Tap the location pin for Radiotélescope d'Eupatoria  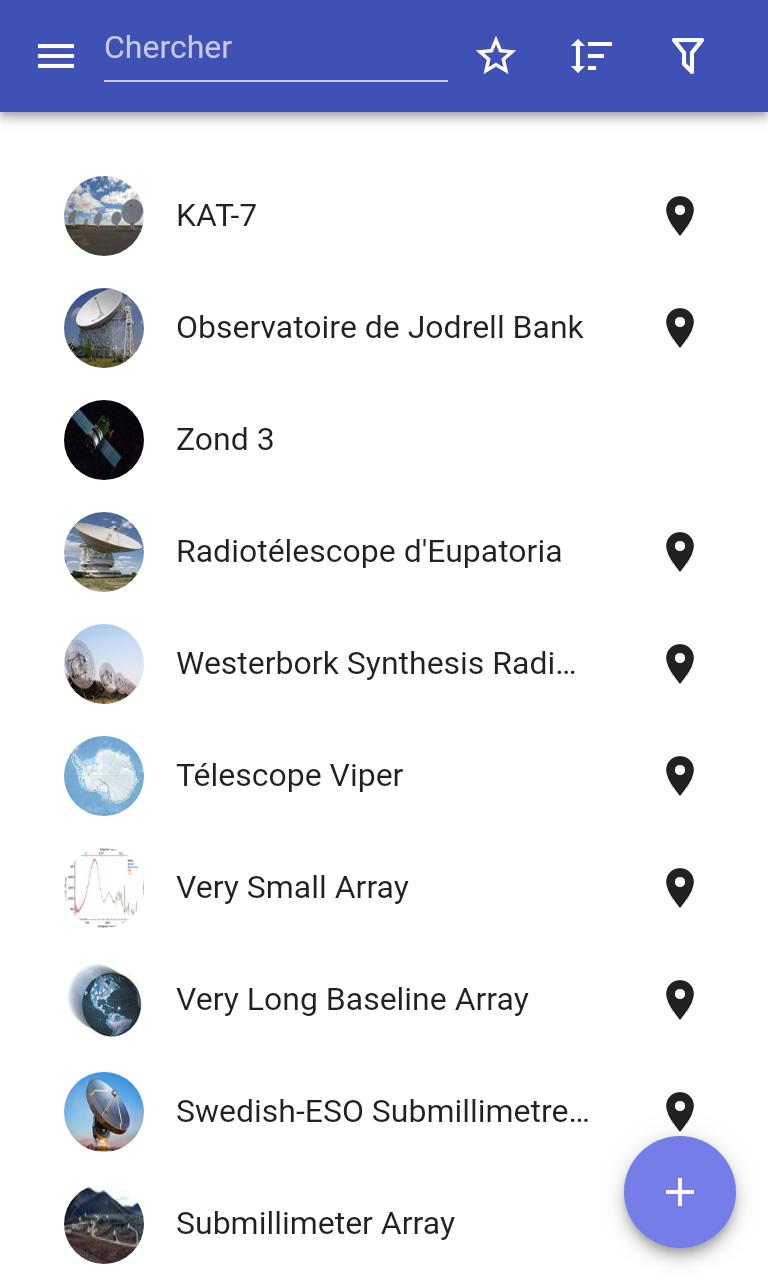click(680, 552)
